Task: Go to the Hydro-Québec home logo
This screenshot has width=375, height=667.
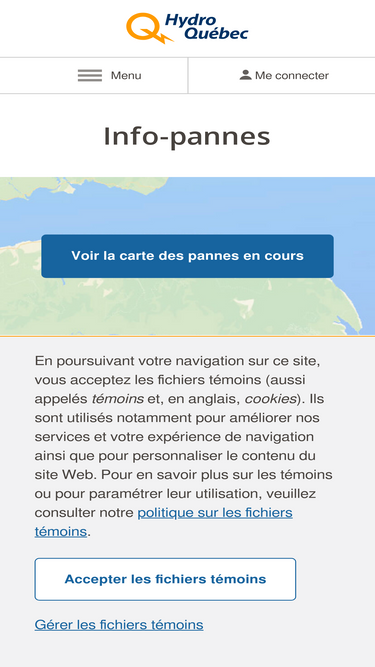Action: (x=187, y=28)
